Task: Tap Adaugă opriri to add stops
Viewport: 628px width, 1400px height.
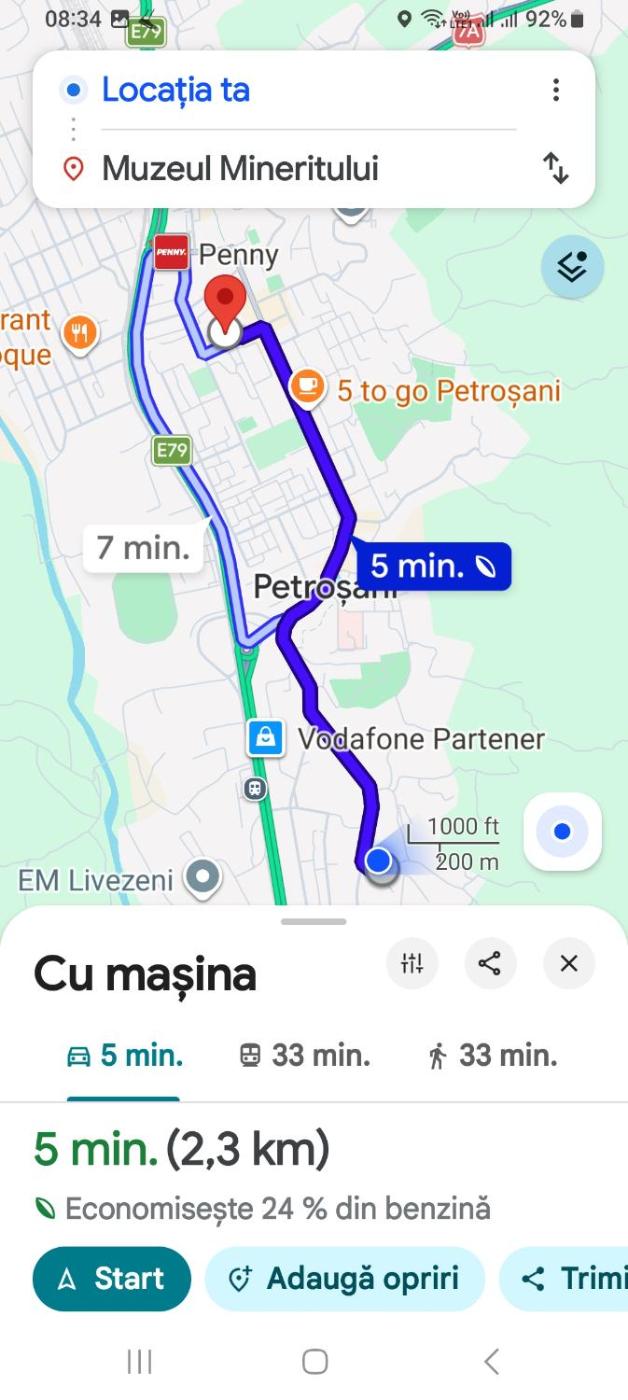Action: 344,1278
